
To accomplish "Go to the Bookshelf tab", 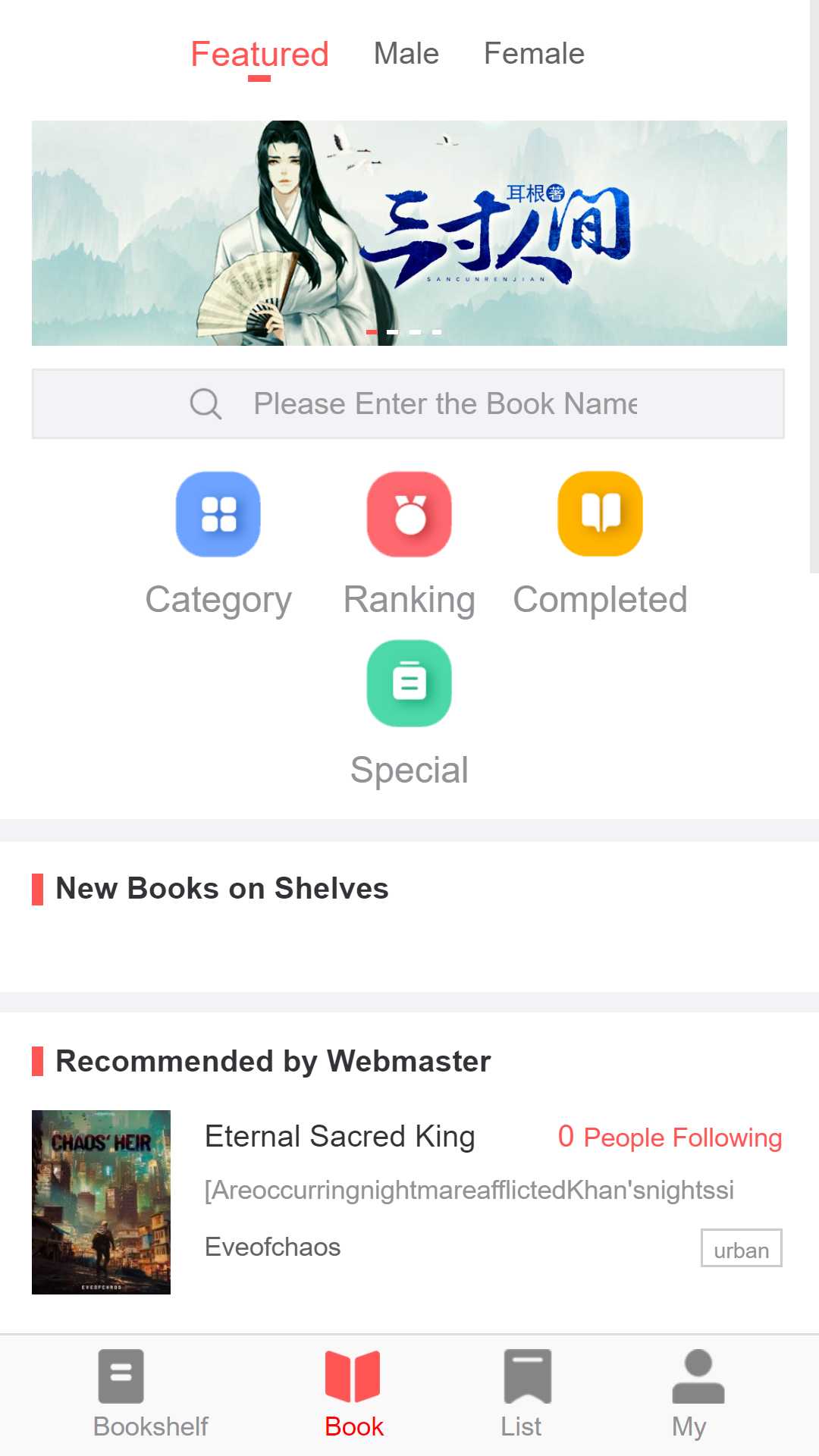I will pos(150,1395).
